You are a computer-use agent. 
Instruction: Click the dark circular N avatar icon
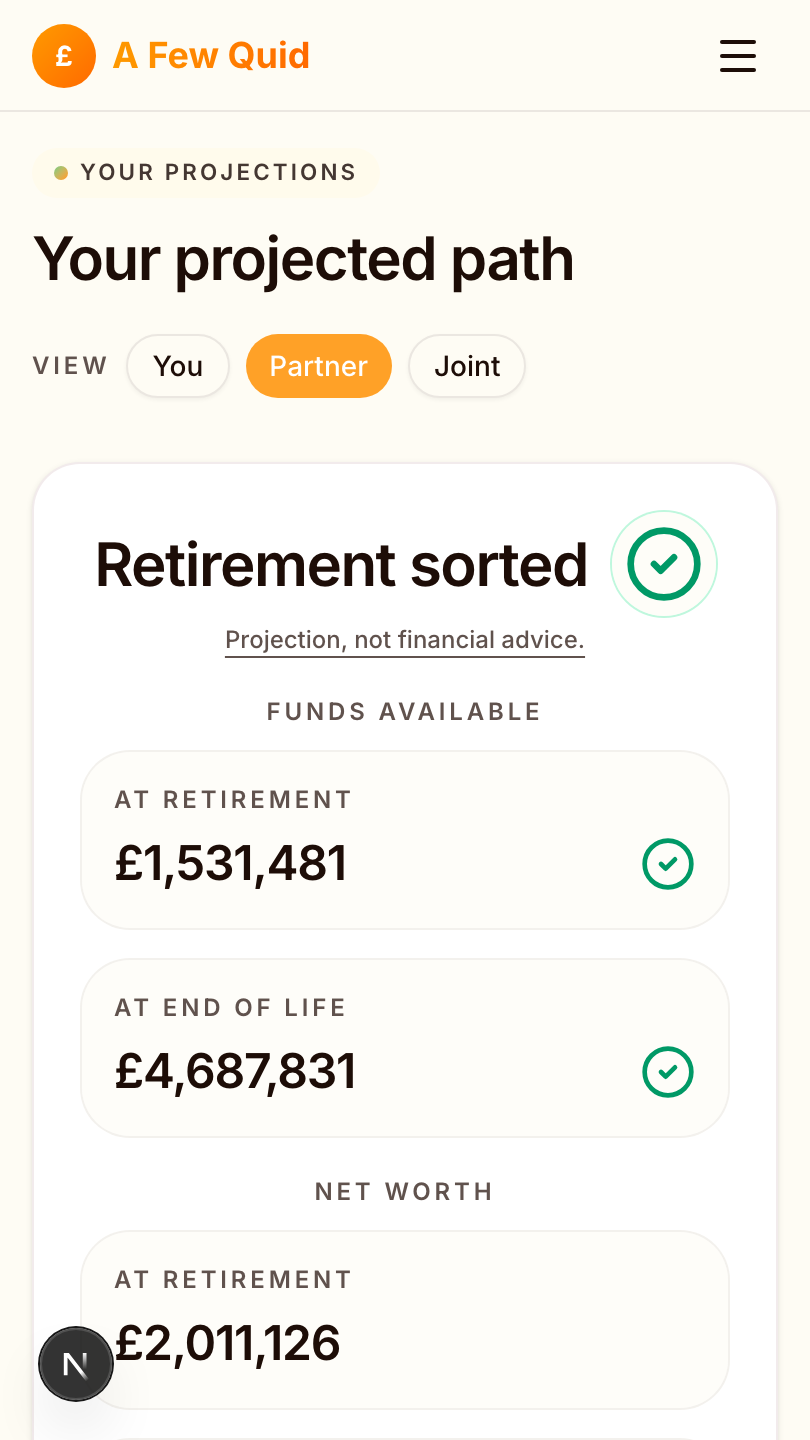(76, 1363)
